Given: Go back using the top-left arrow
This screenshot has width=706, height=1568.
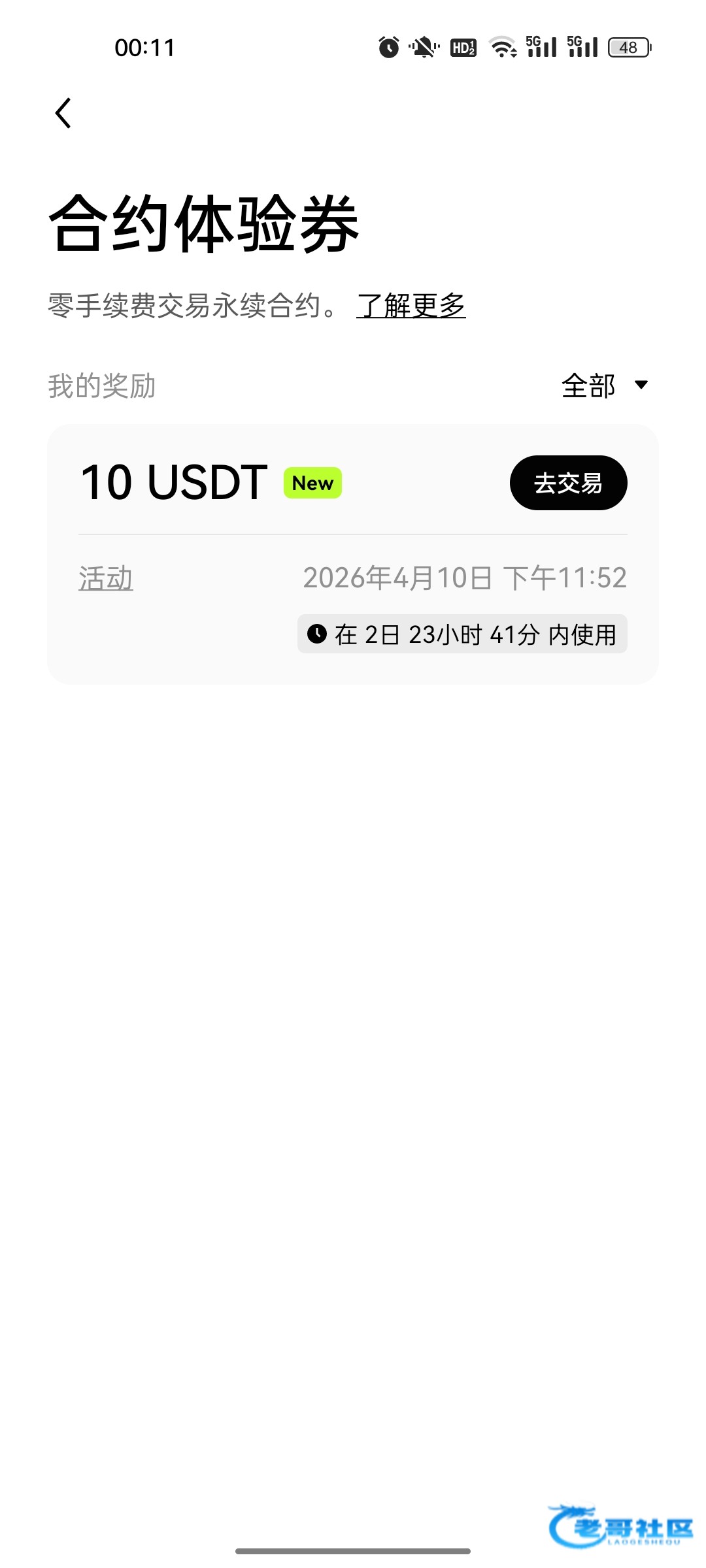Looking at the screenshot, I should tap(63, 114).
